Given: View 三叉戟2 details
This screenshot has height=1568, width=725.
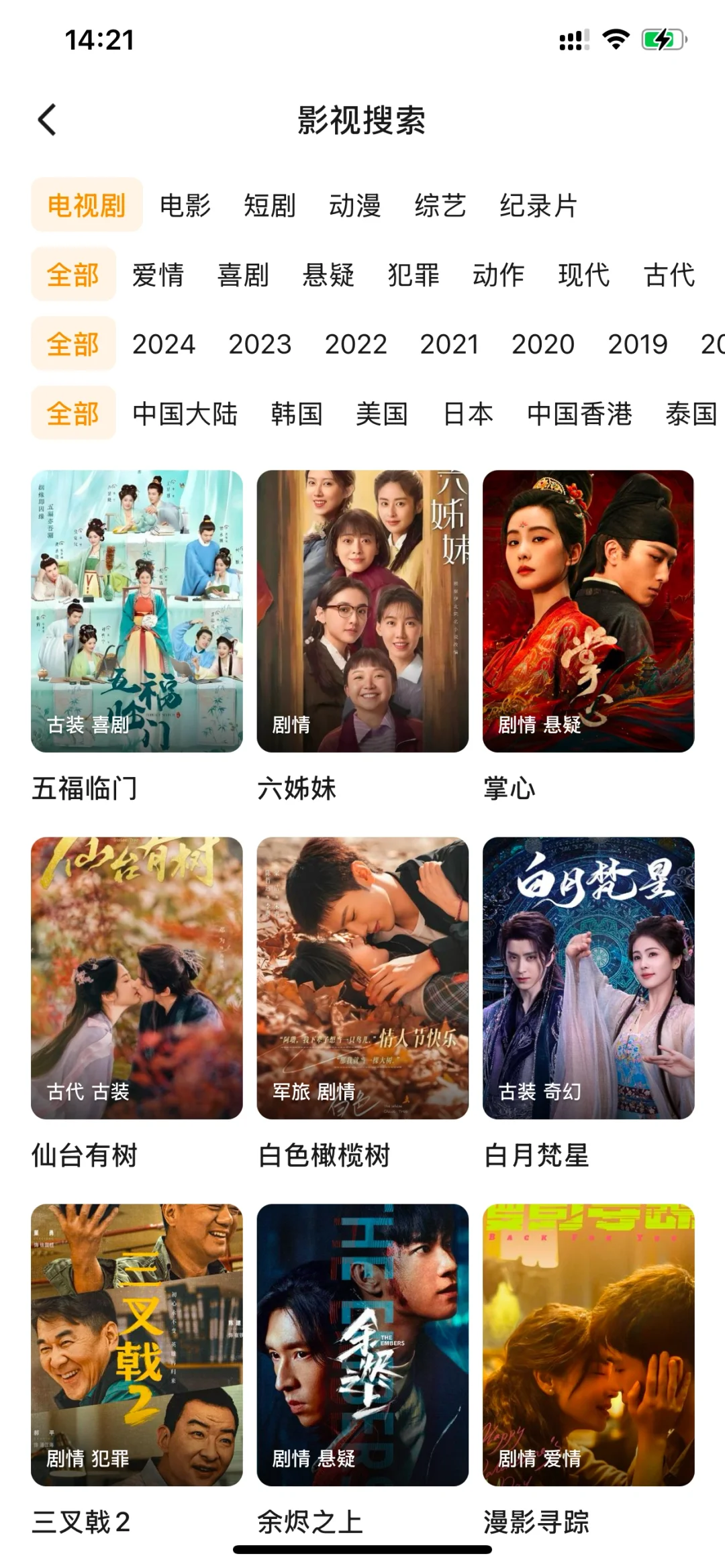Looking at the screenshot, I should 137,1344.
